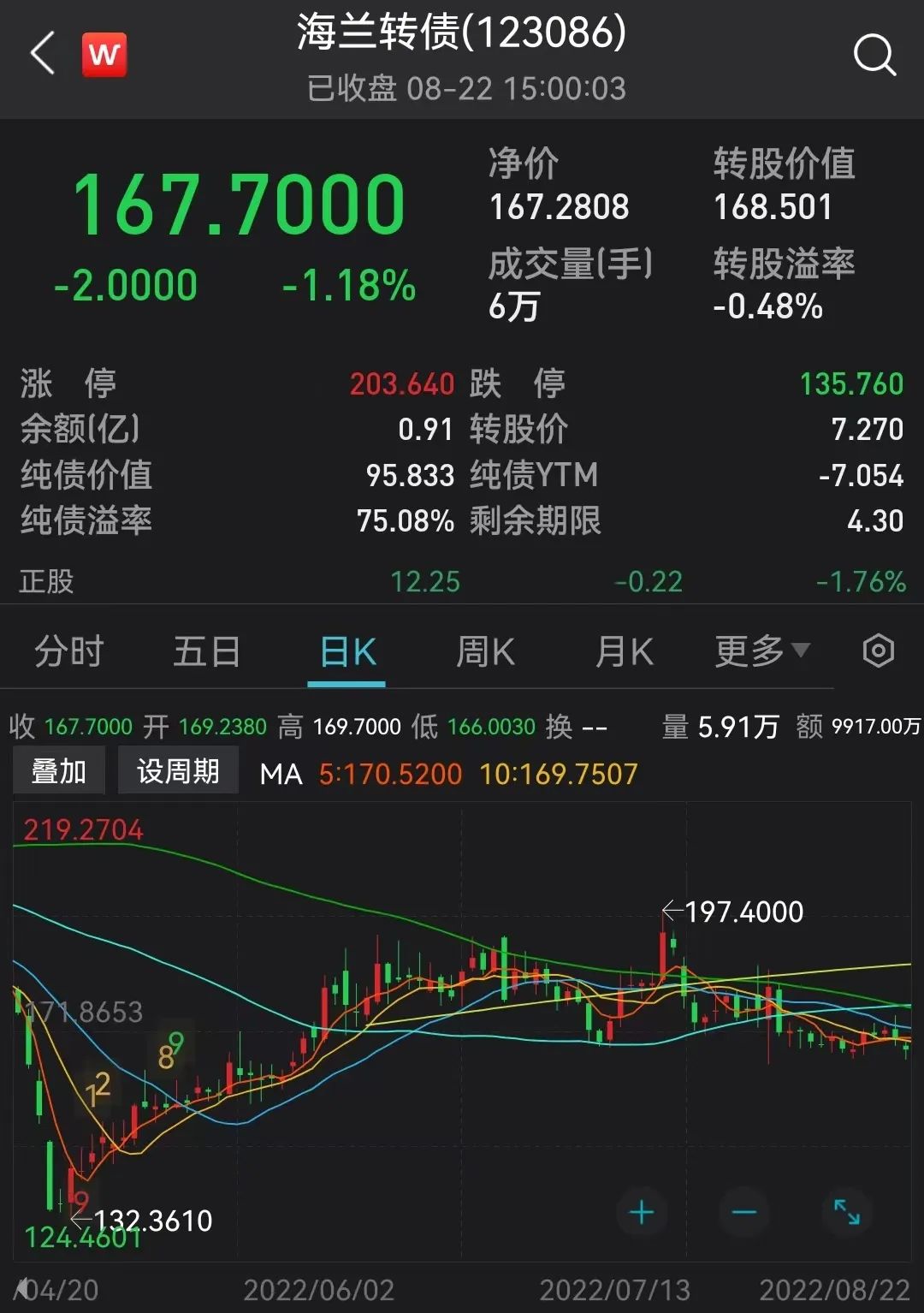
Task: Open chart settings via the hexagon gear icon
Action: (880, 651)
